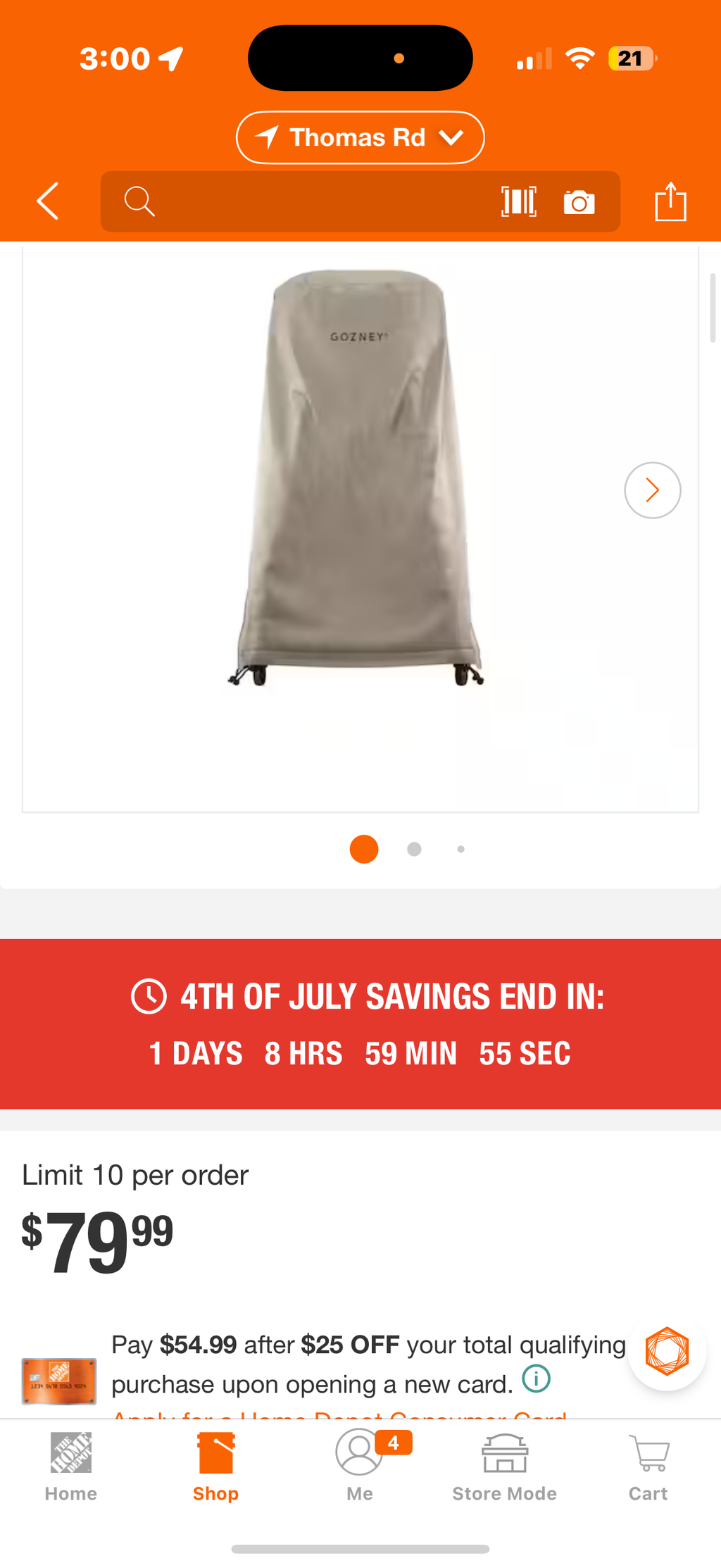View the Cart
The width and height of the screenshot is (721, 1568).
pyautogui.click(x=648, y=1467)
